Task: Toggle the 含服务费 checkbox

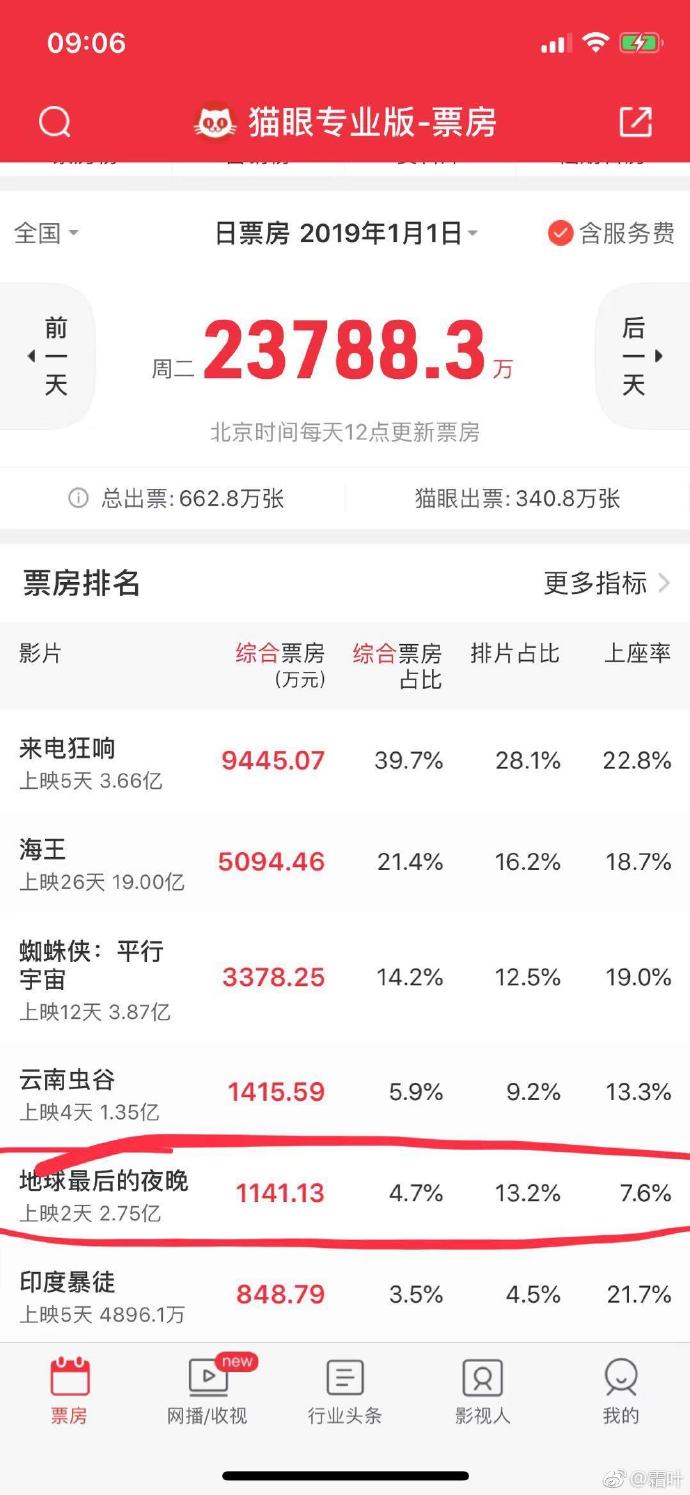Action: [560, 233]
